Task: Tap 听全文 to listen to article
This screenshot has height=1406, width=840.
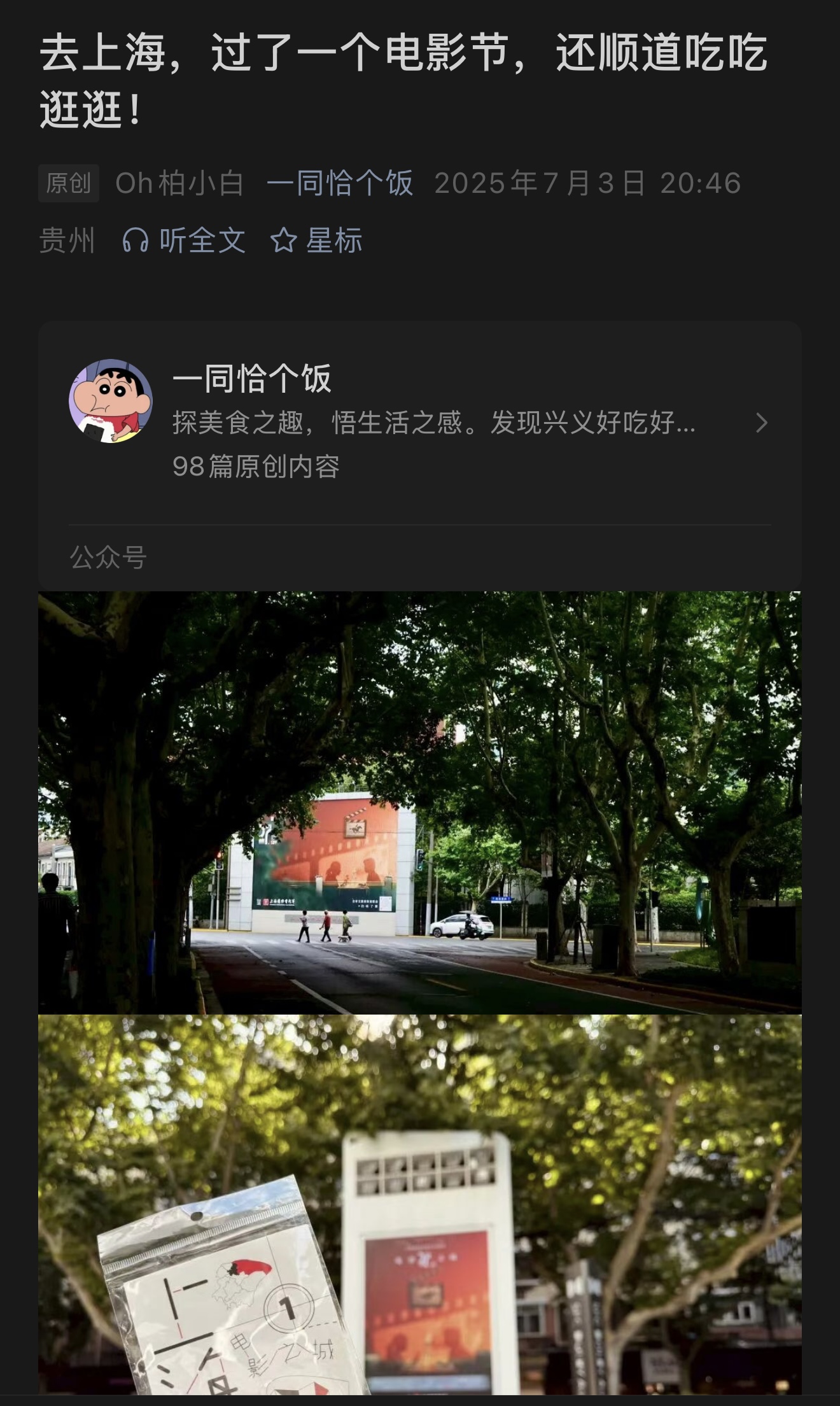Action: tap(184, 241)
